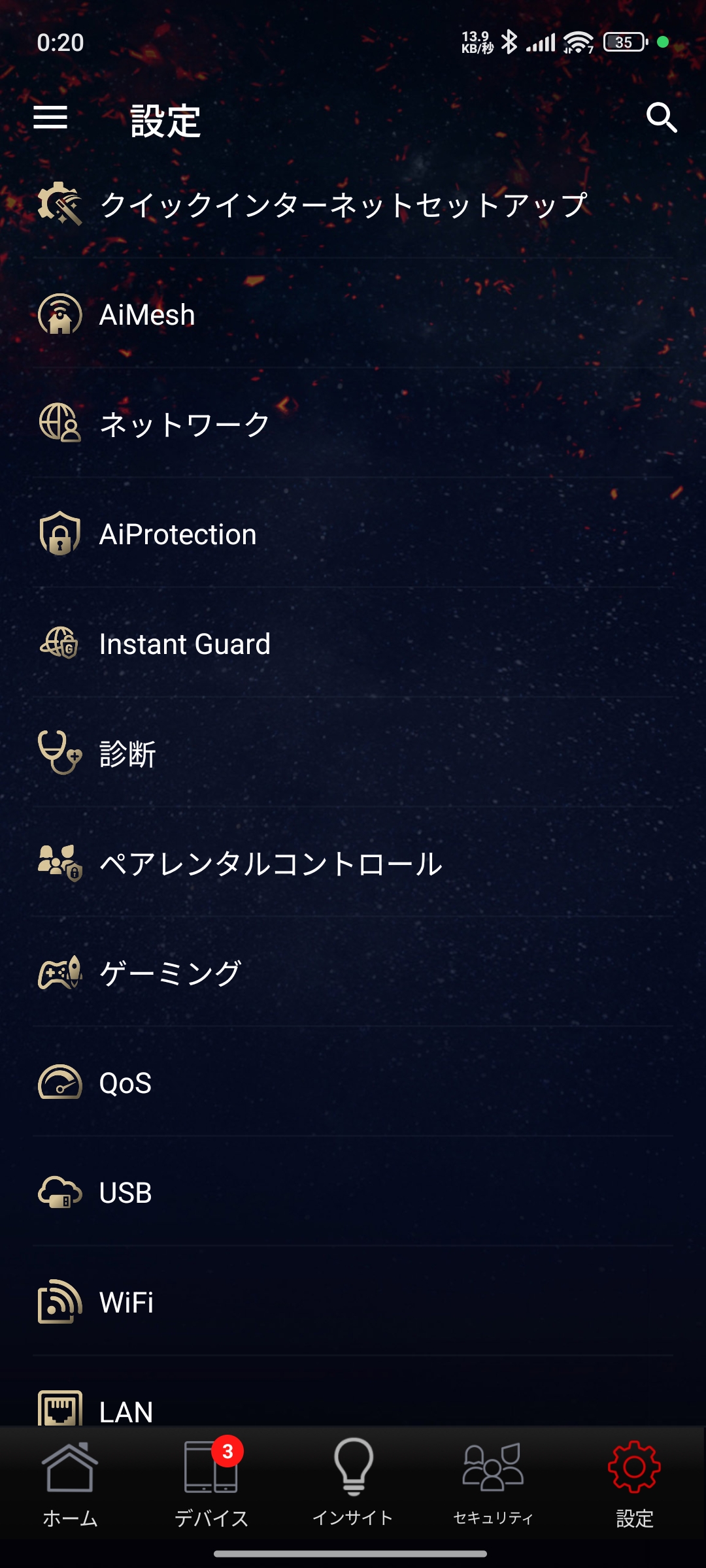Open the USB settings

(125, 1193)
